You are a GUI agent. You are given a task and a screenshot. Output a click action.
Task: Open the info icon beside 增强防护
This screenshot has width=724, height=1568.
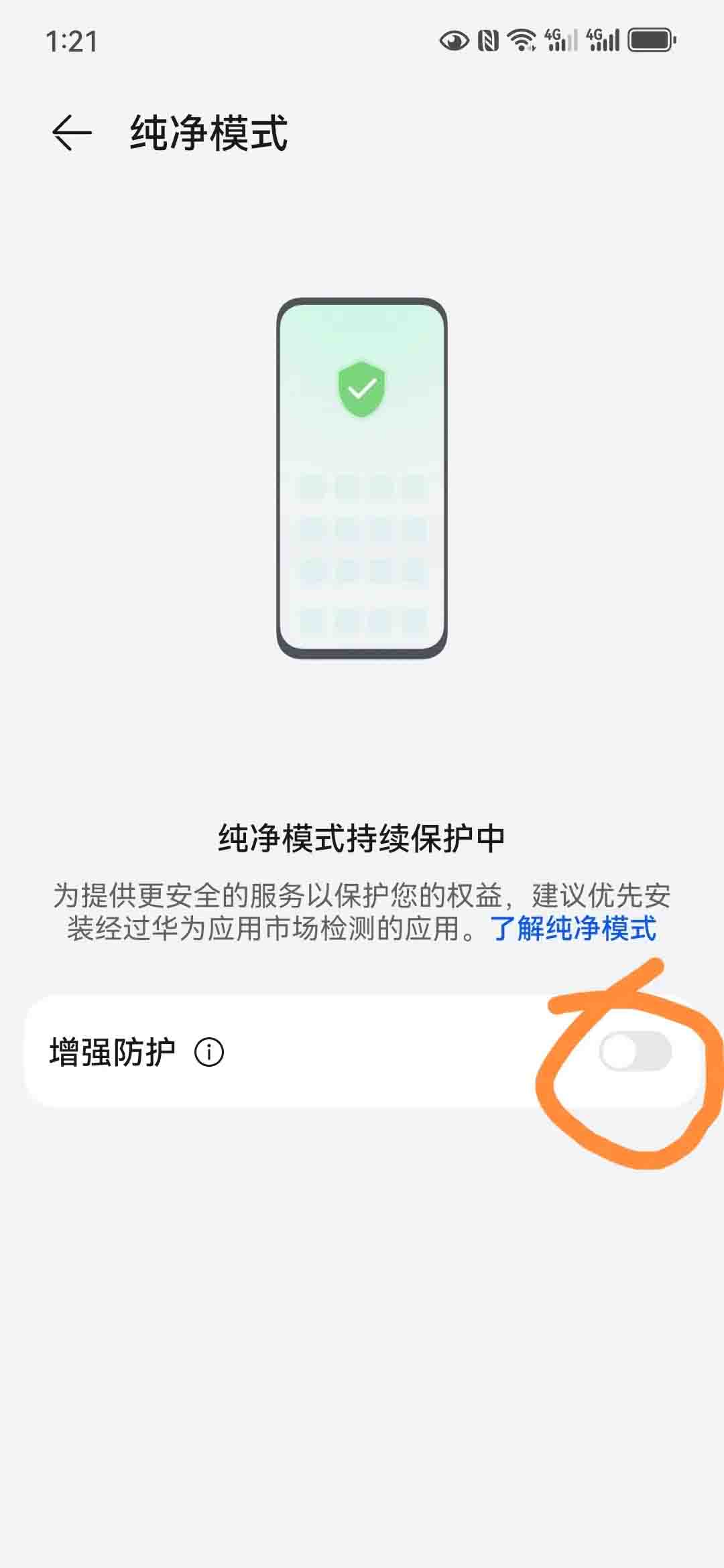click(209, 1052)
